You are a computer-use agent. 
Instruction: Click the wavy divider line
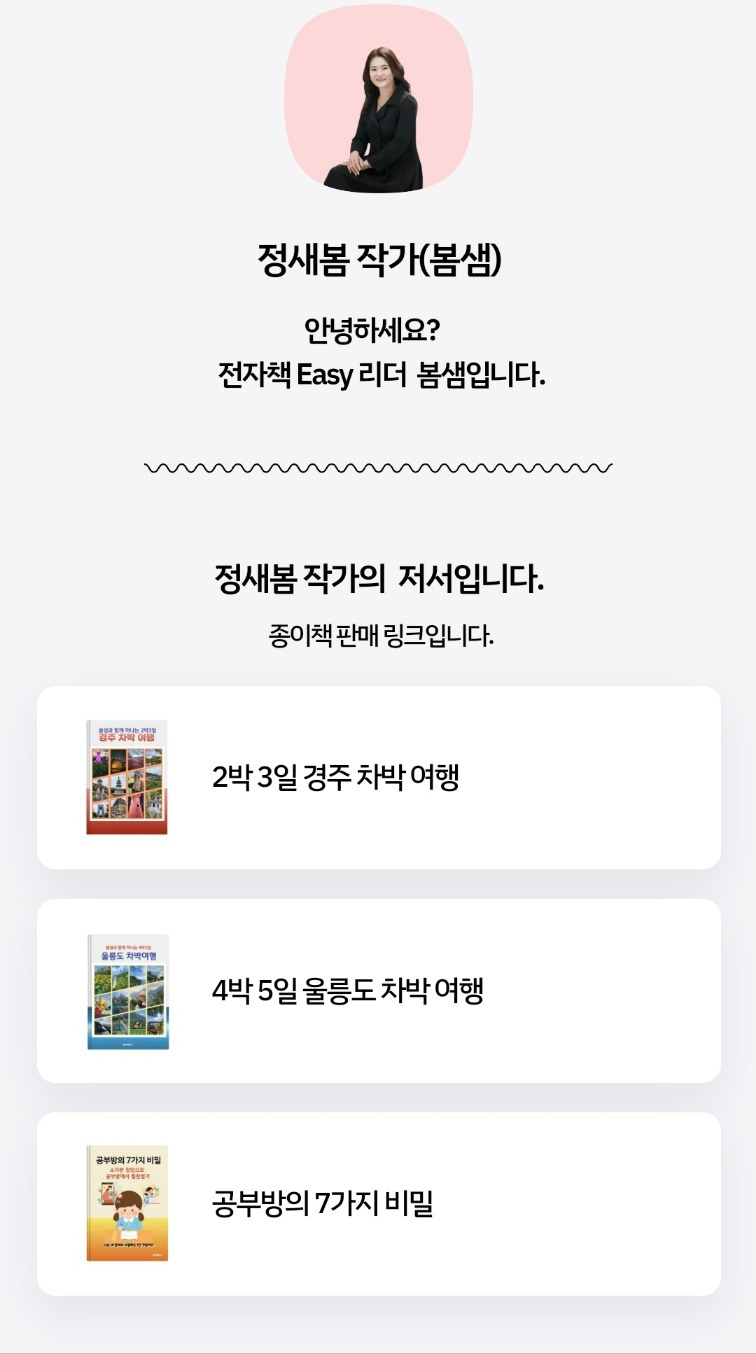(x=378, y=464)
